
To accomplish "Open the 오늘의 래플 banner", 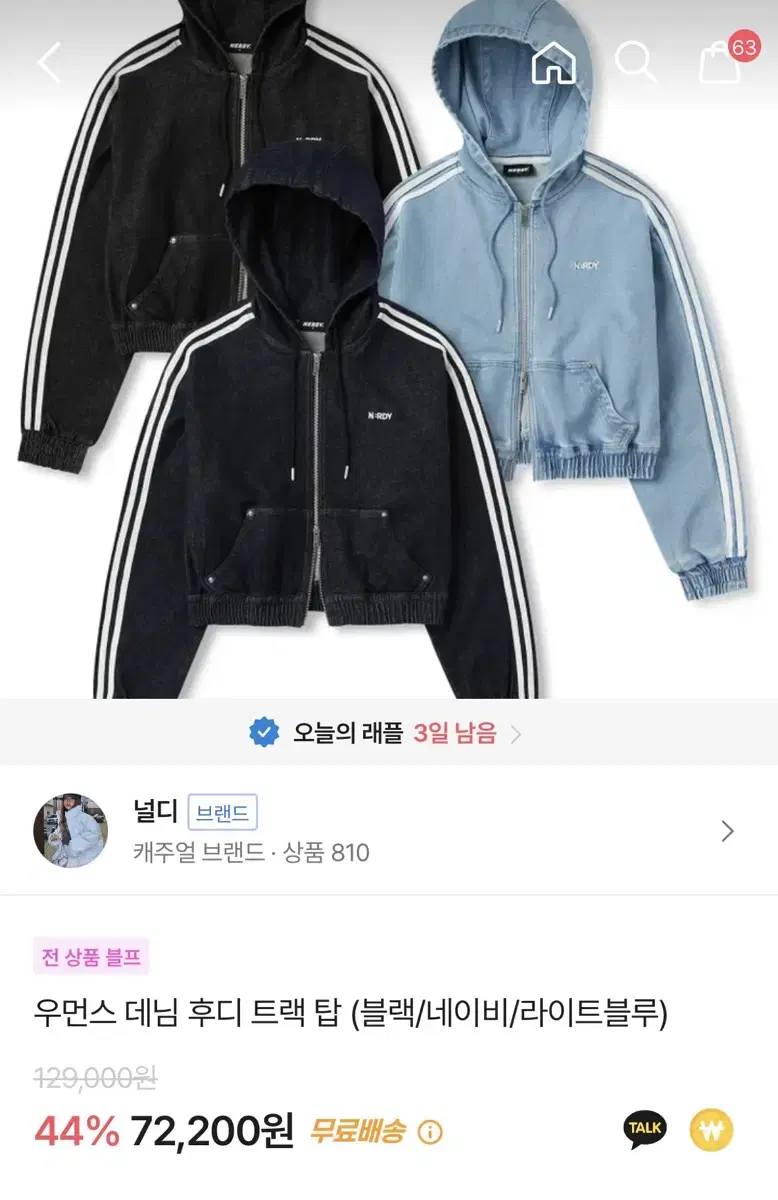I will click(x=388, y=733).
